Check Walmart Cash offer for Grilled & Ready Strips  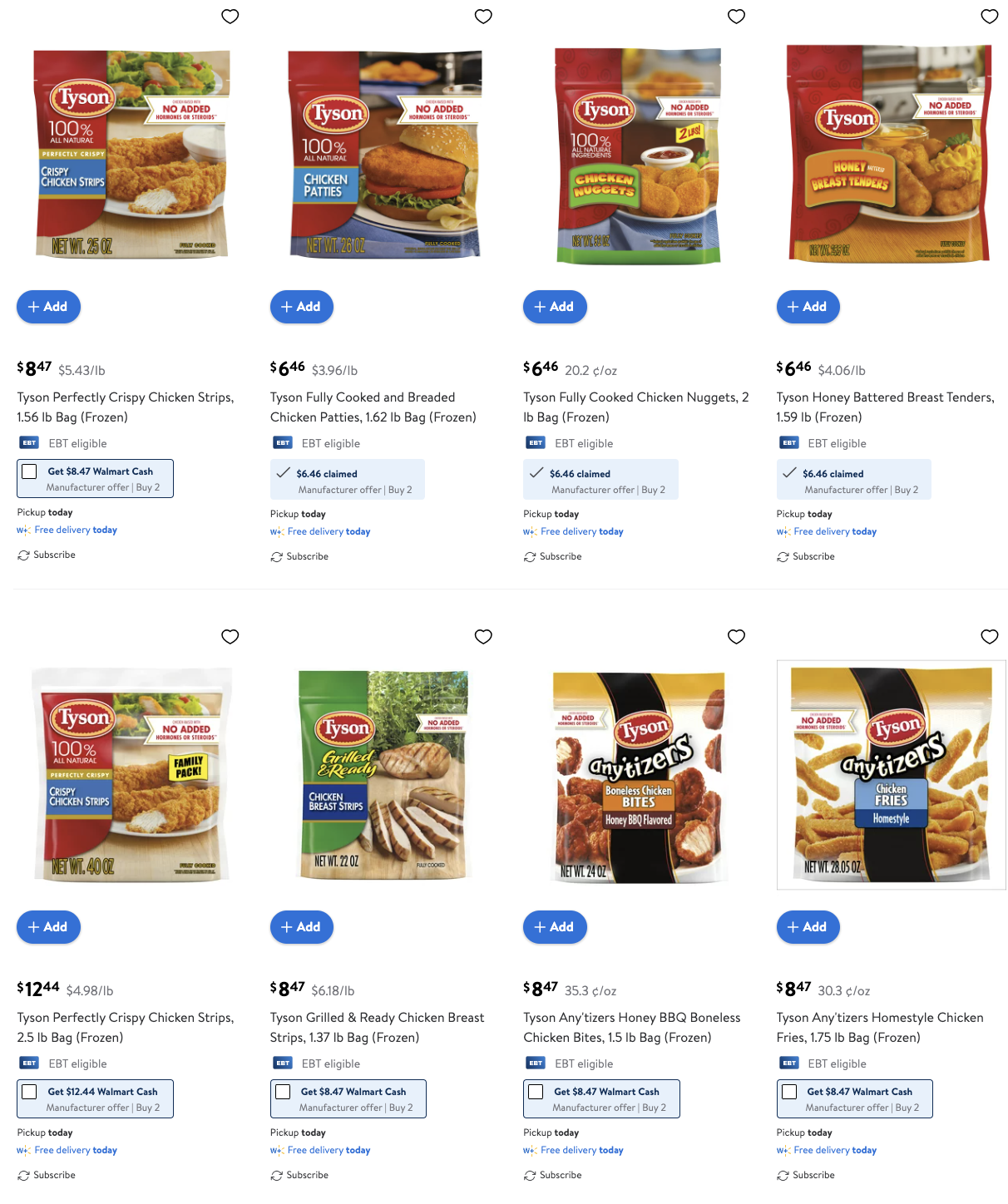coord(283,1092)
